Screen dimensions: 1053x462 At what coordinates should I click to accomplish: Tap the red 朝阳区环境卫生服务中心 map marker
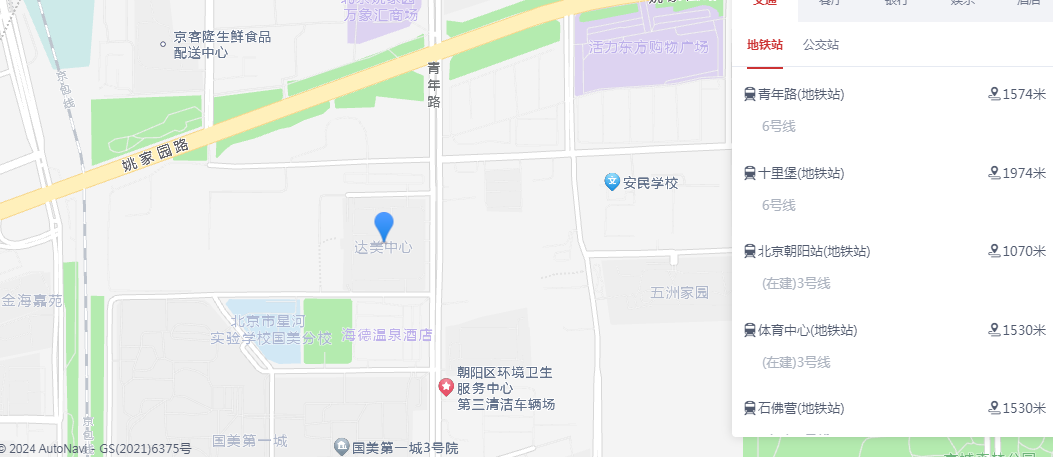[446, 386]
